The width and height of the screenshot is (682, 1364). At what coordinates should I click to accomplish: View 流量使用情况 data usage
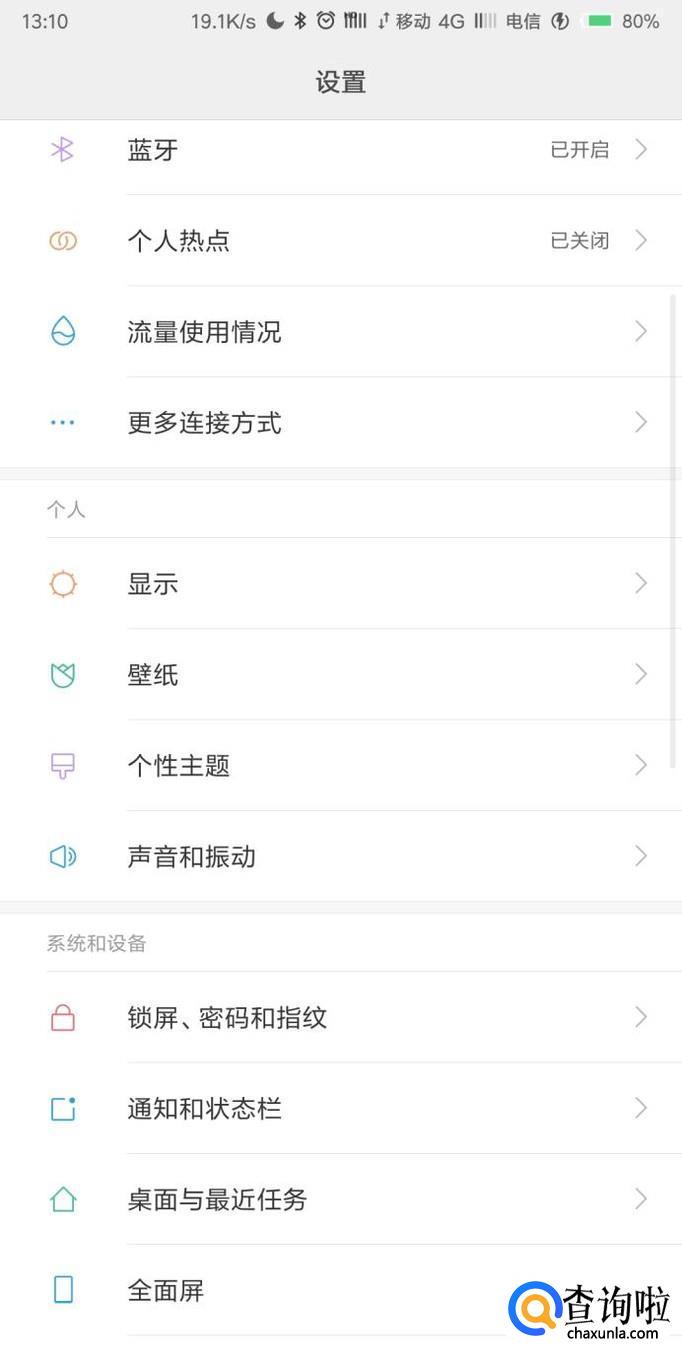340,332
